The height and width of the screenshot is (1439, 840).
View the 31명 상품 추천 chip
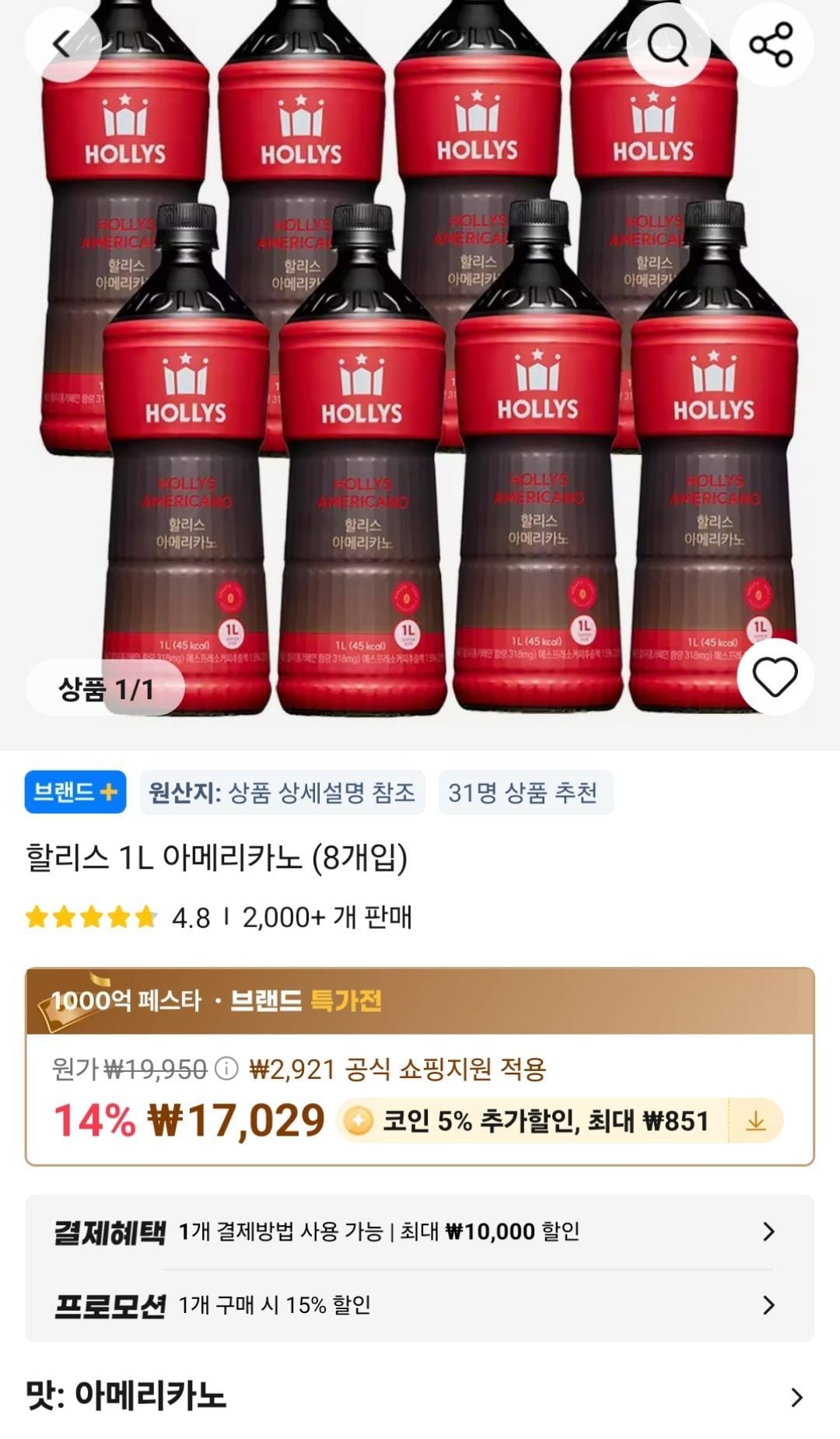click(x=526, y=792)
